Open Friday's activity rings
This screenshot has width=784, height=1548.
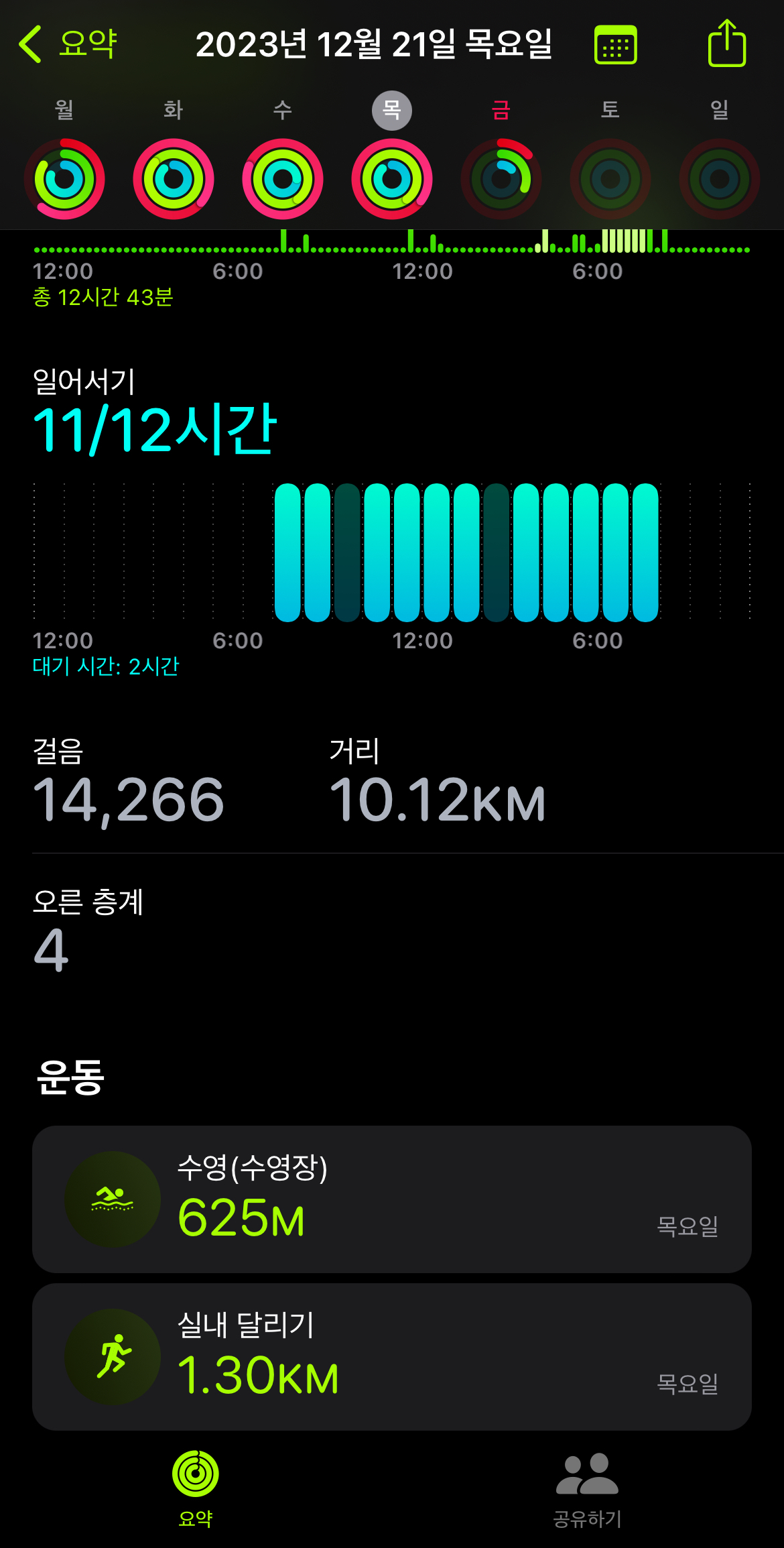pyautogui.click(x=500, y=179)
